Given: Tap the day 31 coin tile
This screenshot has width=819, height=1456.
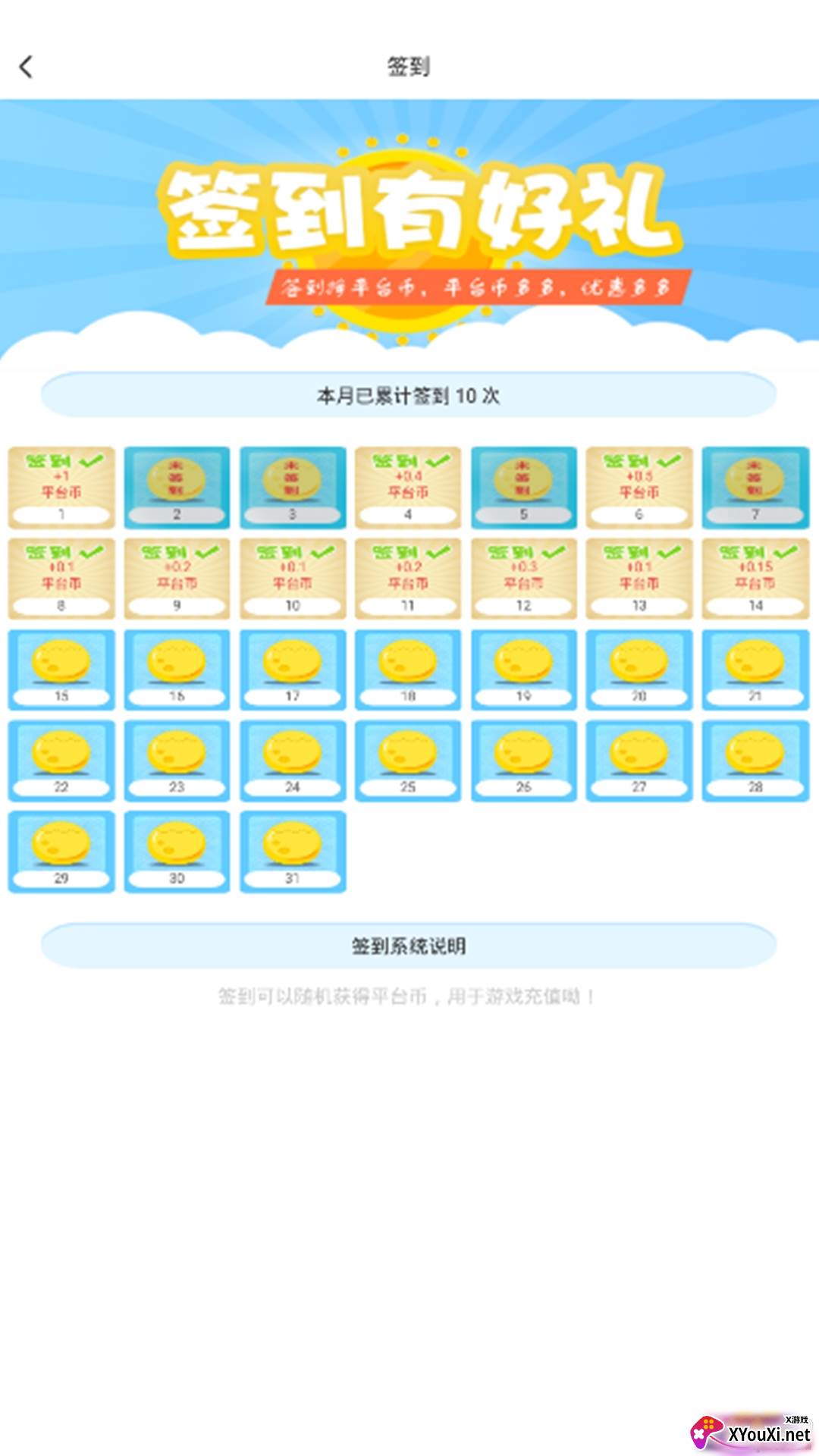Looking at the screenshot, I should click(293, 851).
